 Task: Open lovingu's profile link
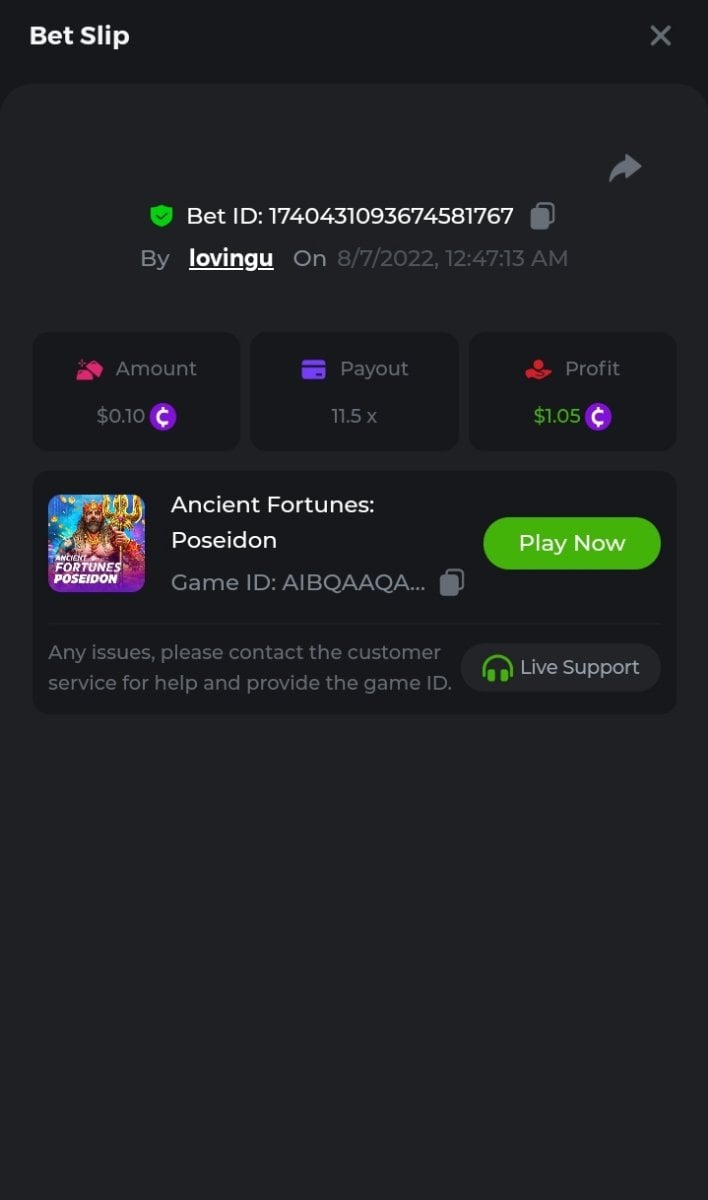pyautogui.click(x=231, y=258)
